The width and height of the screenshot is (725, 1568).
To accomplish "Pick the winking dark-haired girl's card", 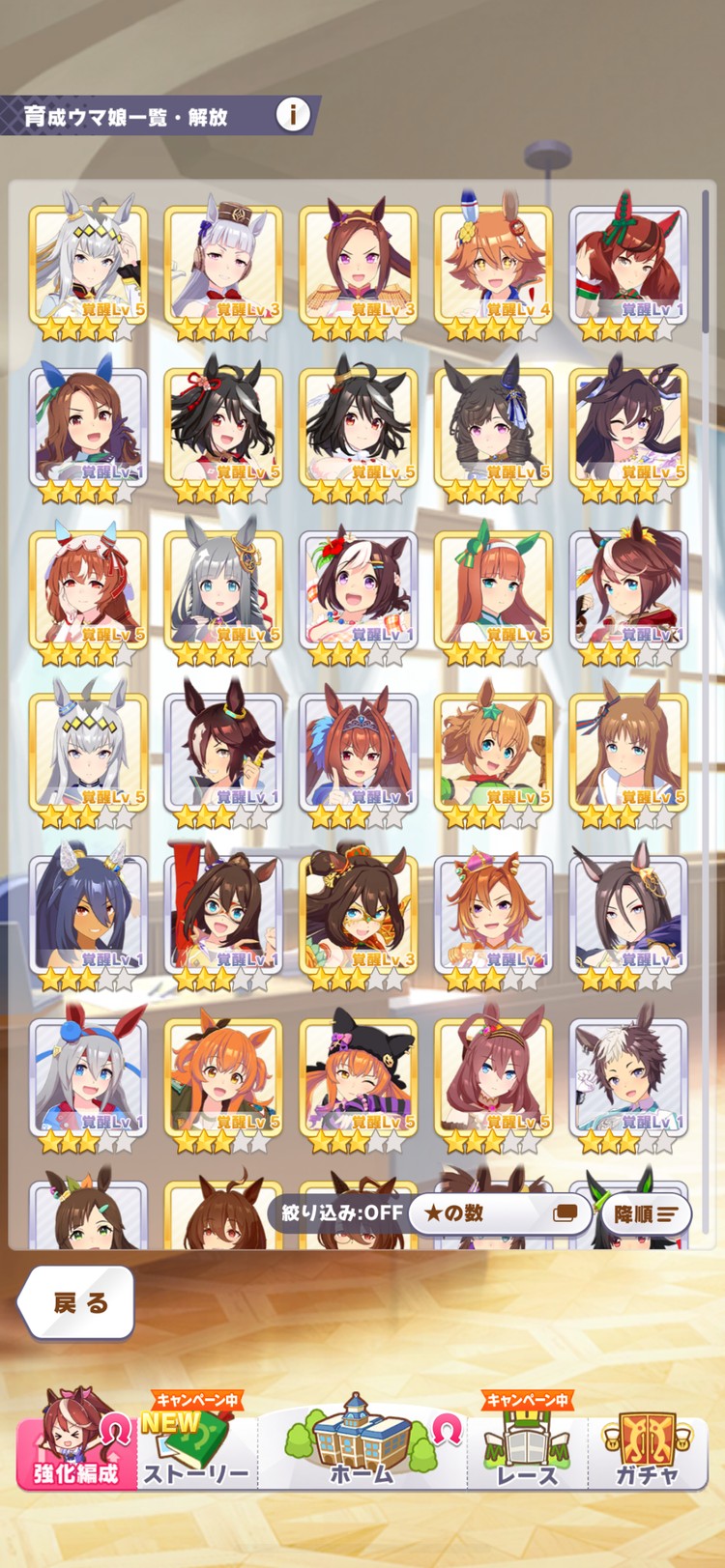I will click(628, 425).
